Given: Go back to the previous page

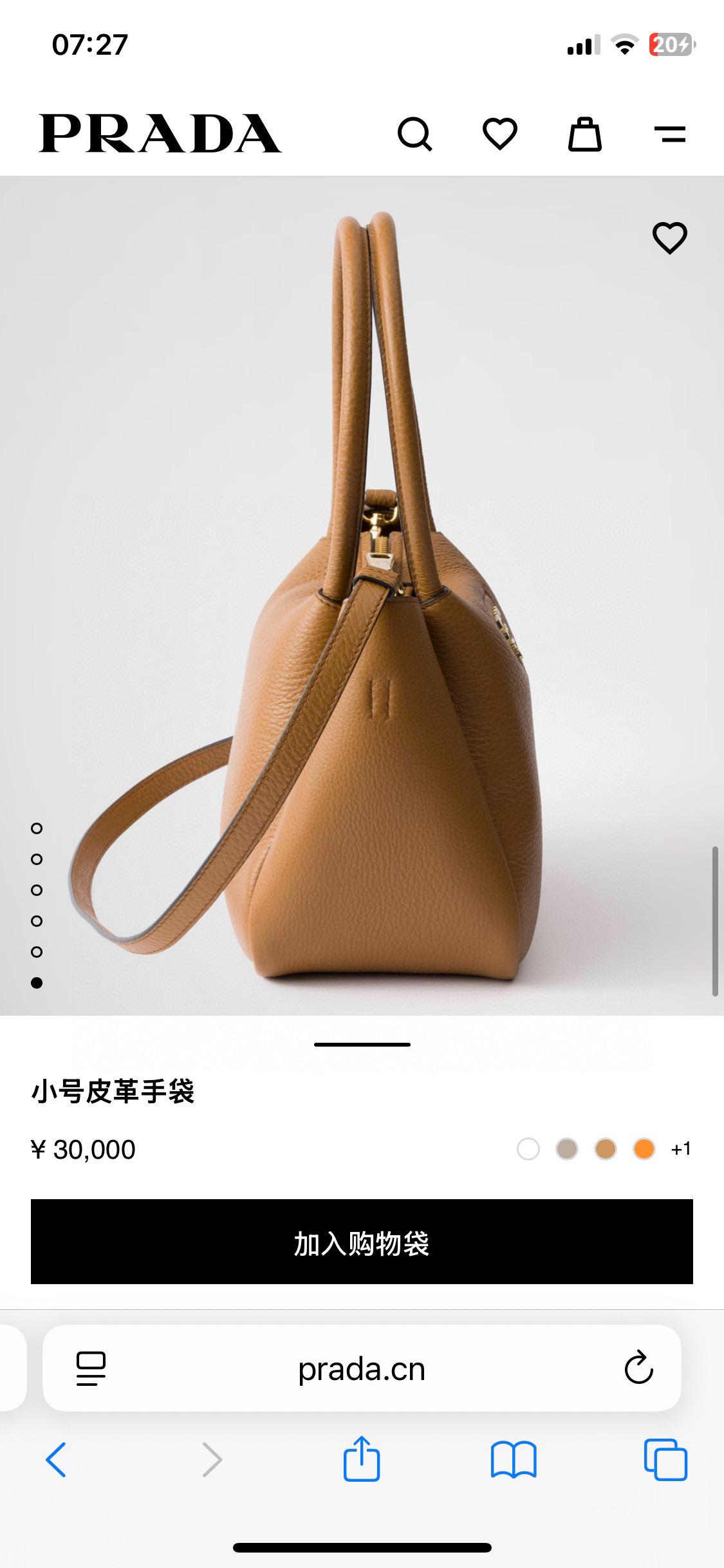Looking at the screenshot, I should click(56, 1459).
